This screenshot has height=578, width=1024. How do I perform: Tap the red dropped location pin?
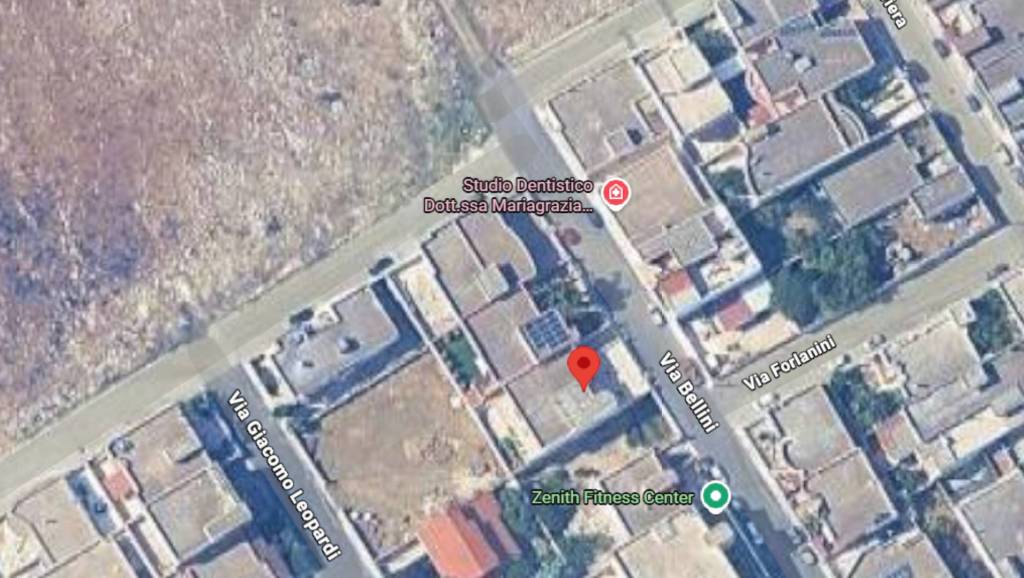(x=584, y=367)
